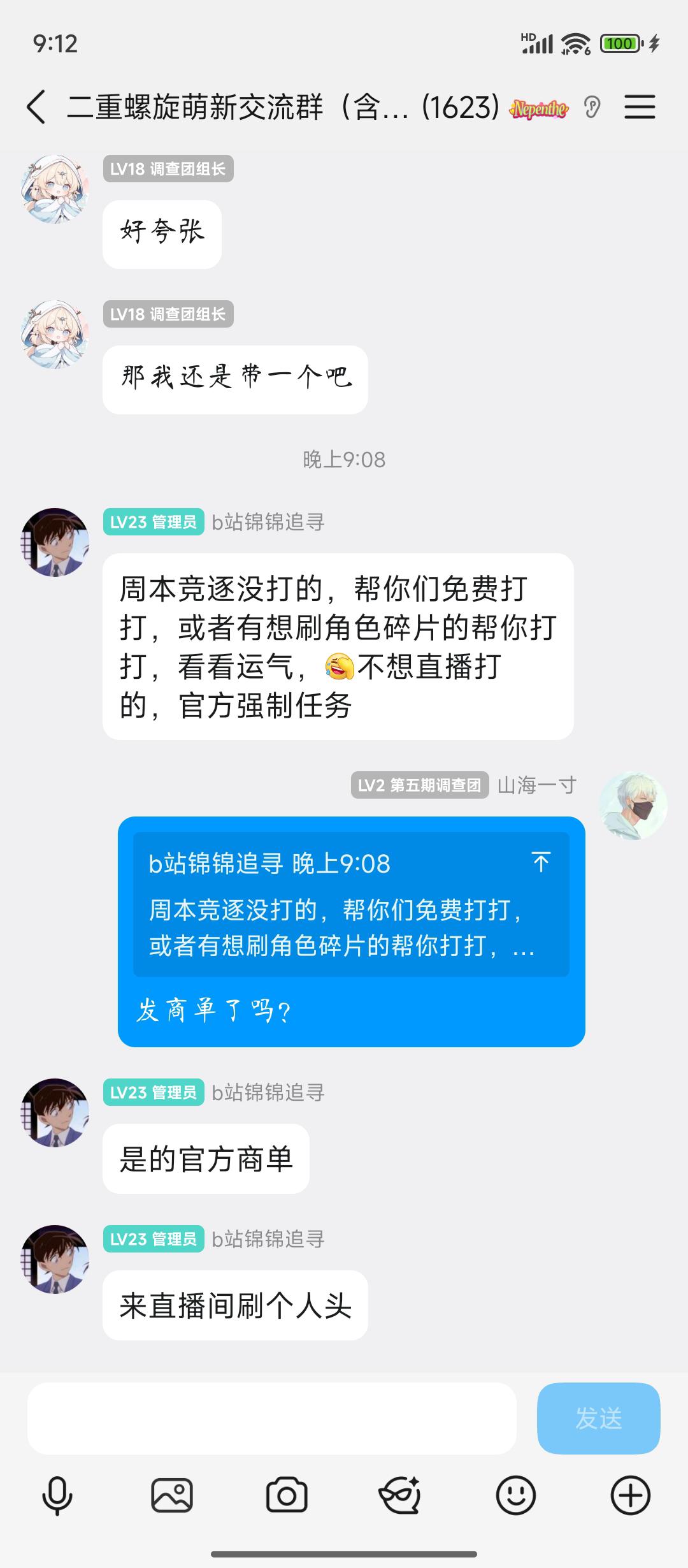
Task: Open 山海一寸's profile avatar
Action: tap(633, 806)
